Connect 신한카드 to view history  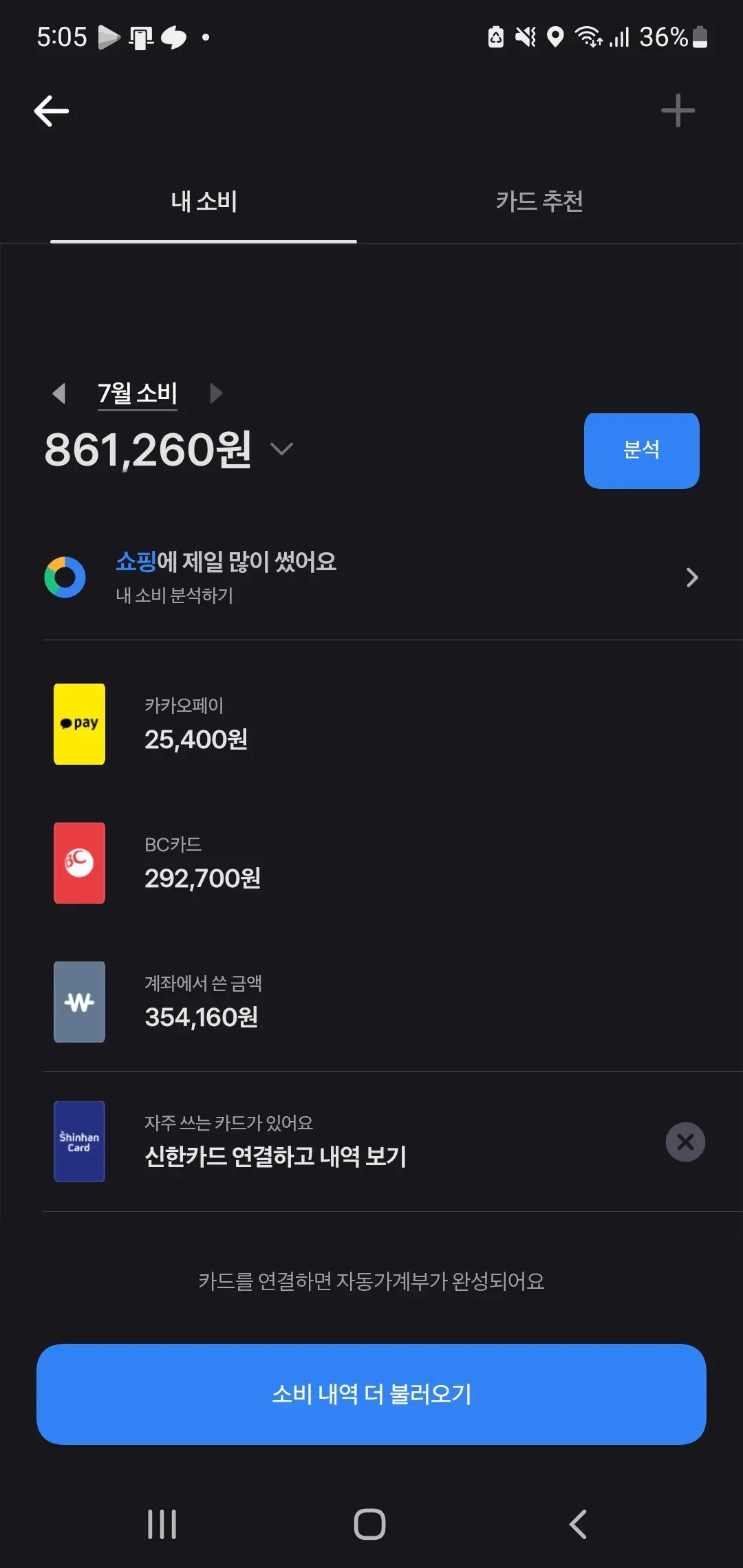click(x=275, y=1142)
